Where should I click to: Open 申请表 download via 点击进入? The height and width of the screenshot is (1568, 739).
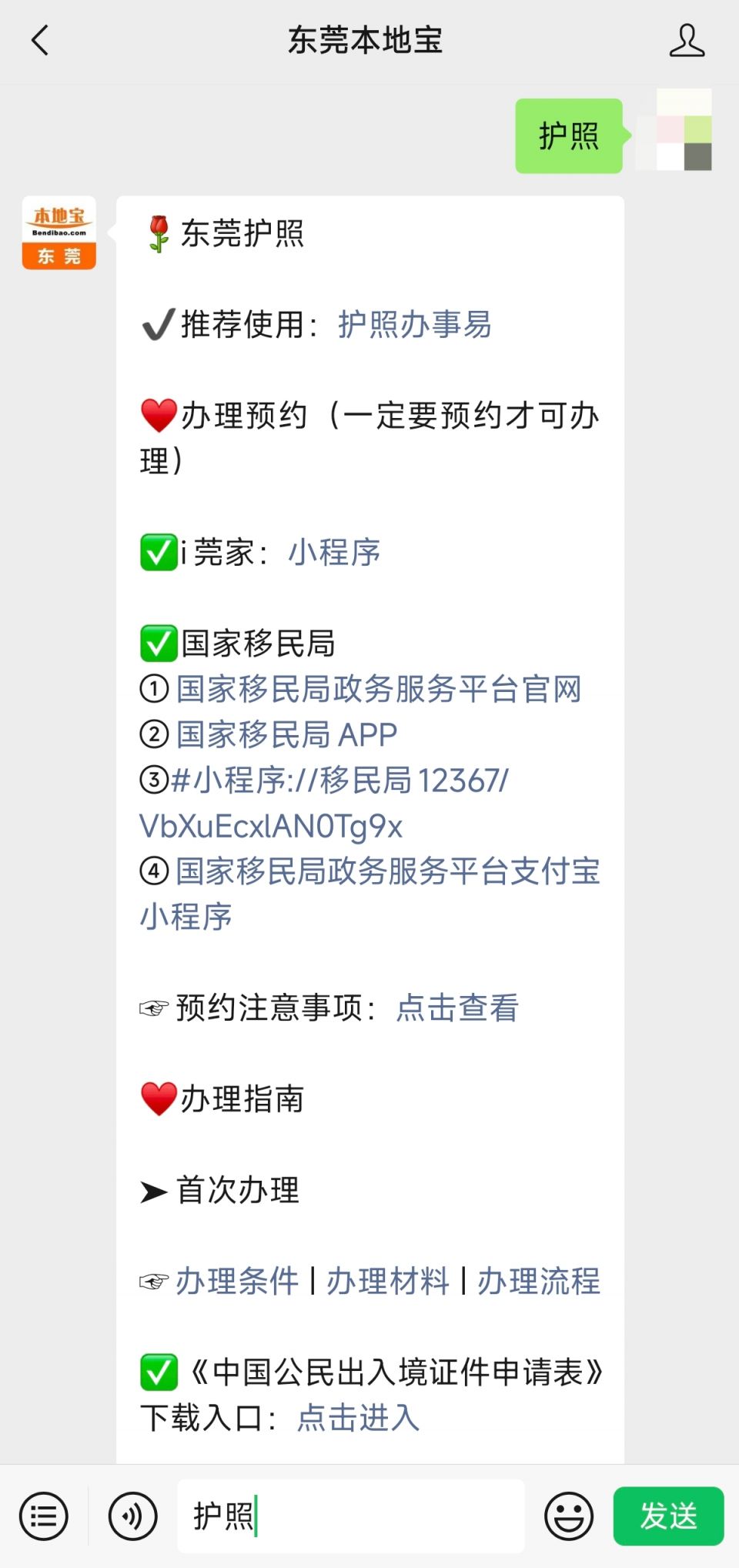pyautogui.click(x=358, y=1417)
